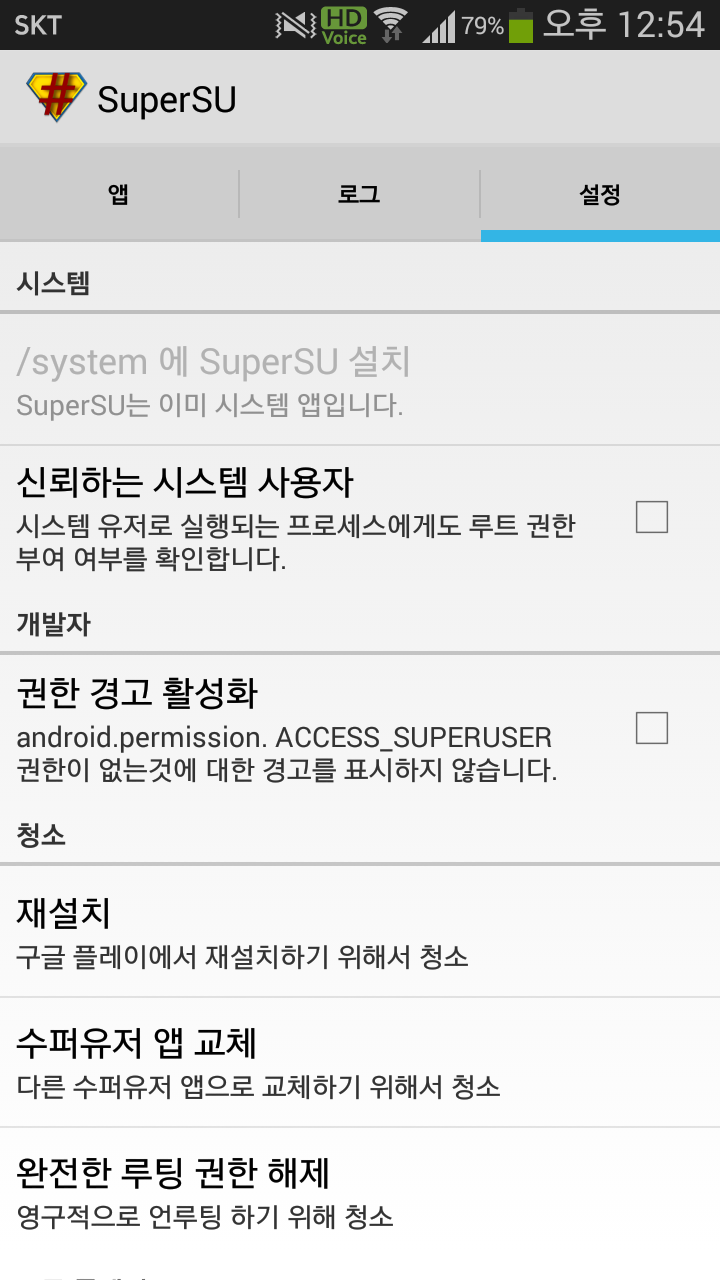Open 수퍼유저 앱 교체

[x=359, y=1062]
